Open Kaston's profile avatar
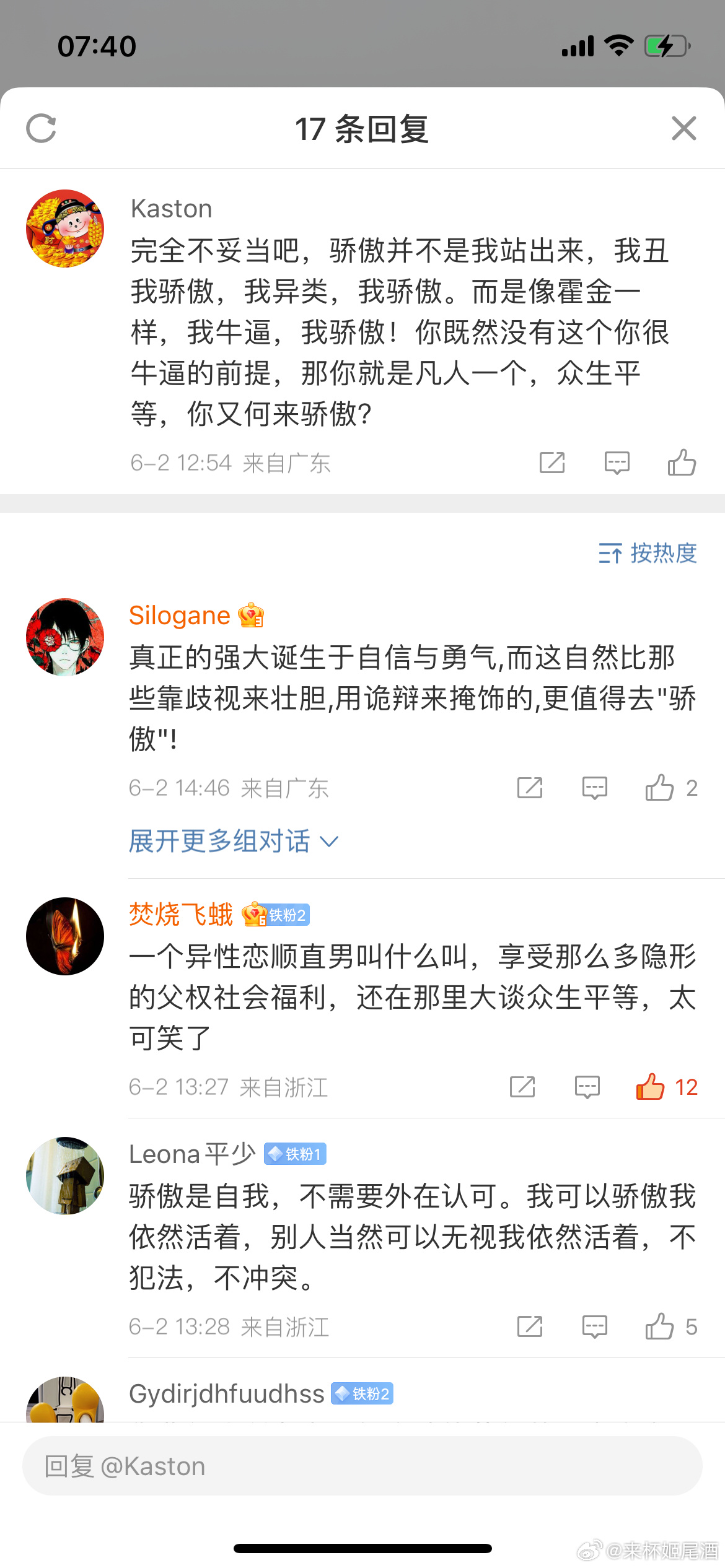 coord(65,229)
